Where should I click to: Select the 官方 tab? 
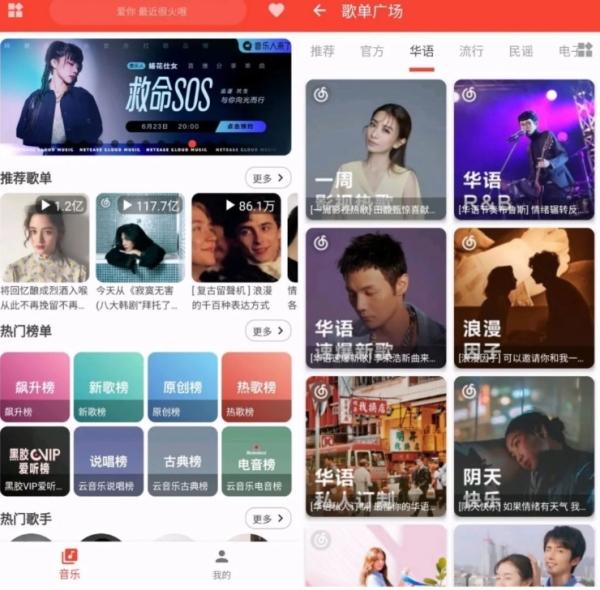coord(371,51)
